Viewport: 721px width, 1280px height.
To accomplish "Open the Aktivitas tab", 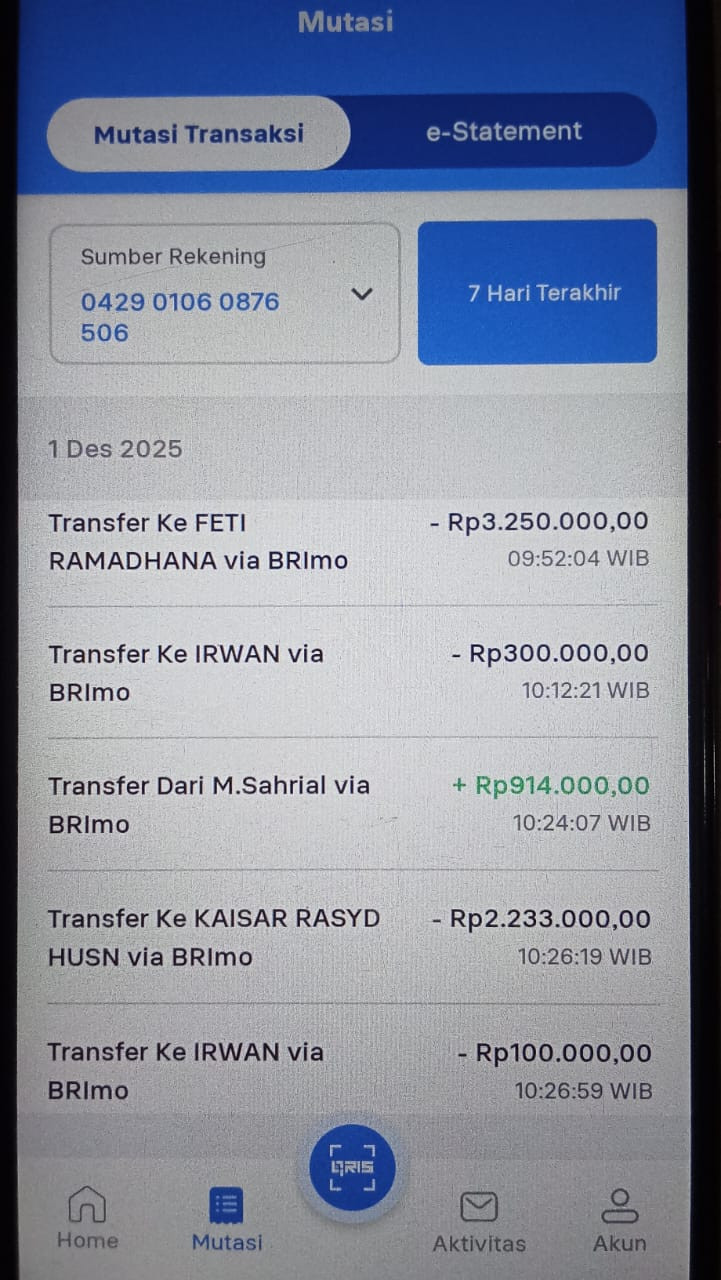I will [x=479, y=1220].
